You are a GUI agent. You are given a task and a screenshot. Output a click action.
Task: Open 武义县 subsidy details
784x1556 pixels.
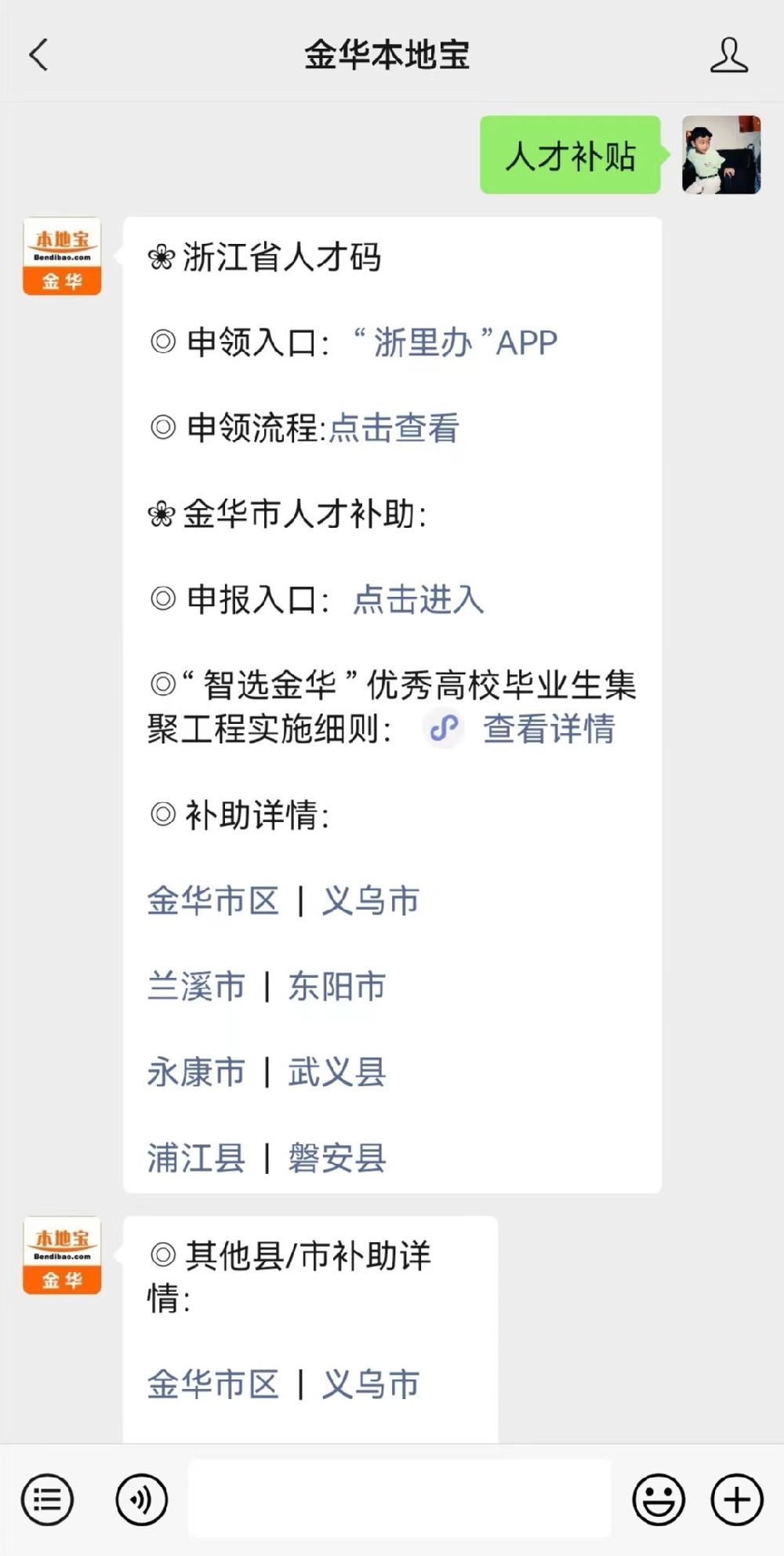(x=337, y=1072)
